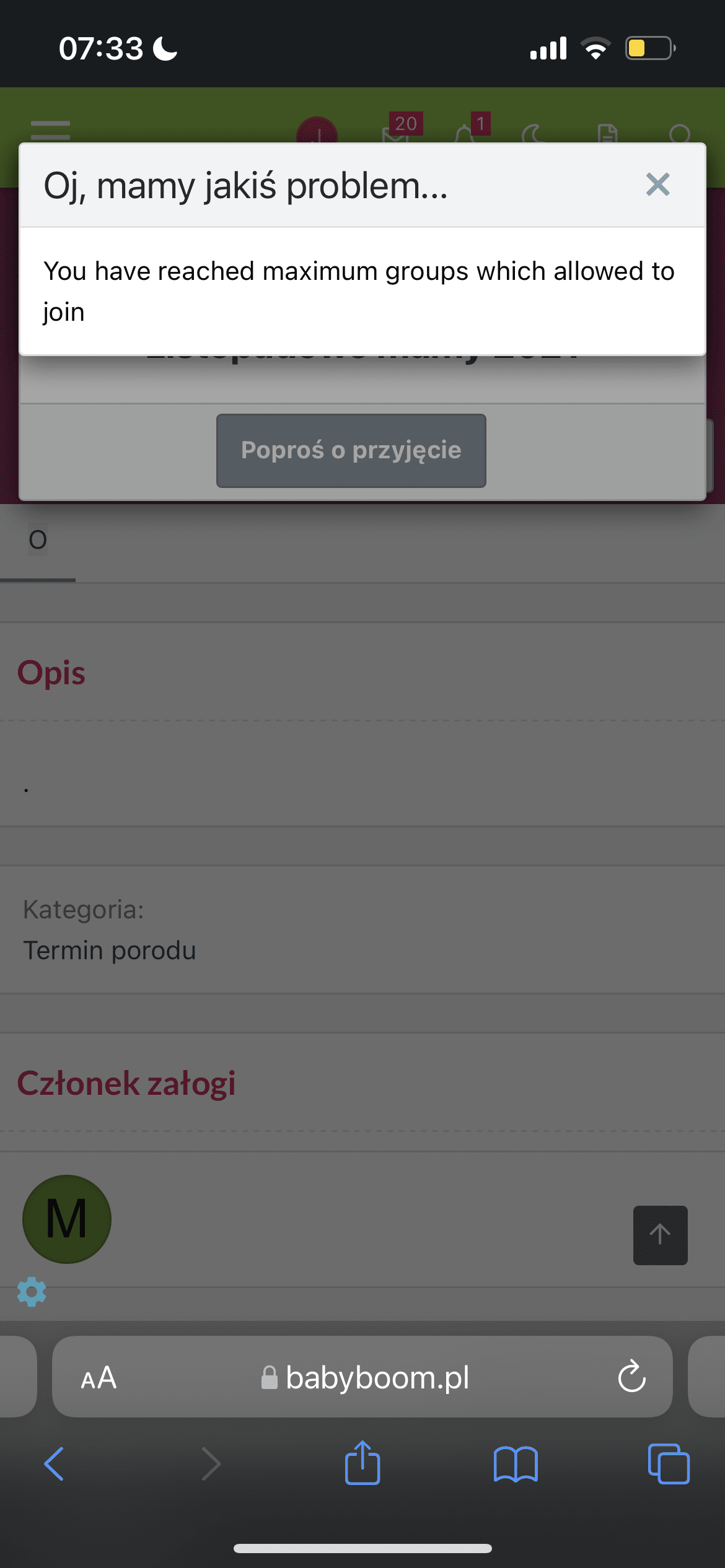
Task: Reload the babyboom.pl page
Action: click(x=631, y=1377)
